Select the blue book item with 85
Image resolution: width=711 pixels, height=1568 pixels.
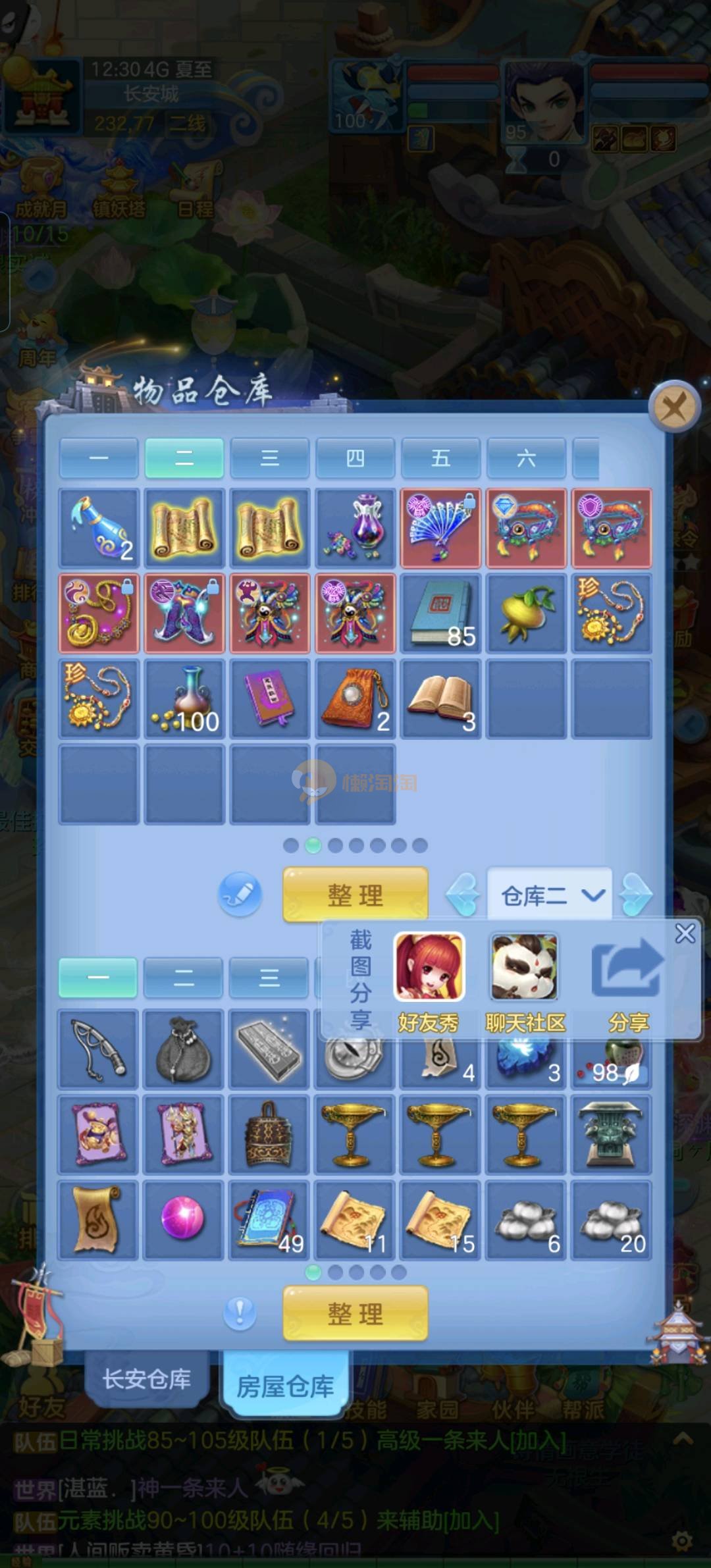(x=440, y=614)
